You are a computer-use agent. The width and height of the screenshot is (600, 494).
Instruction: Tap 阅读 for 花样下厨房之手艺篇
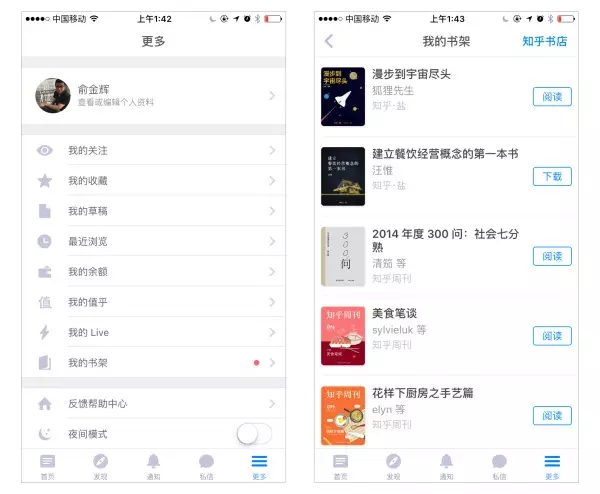(552, 416)
